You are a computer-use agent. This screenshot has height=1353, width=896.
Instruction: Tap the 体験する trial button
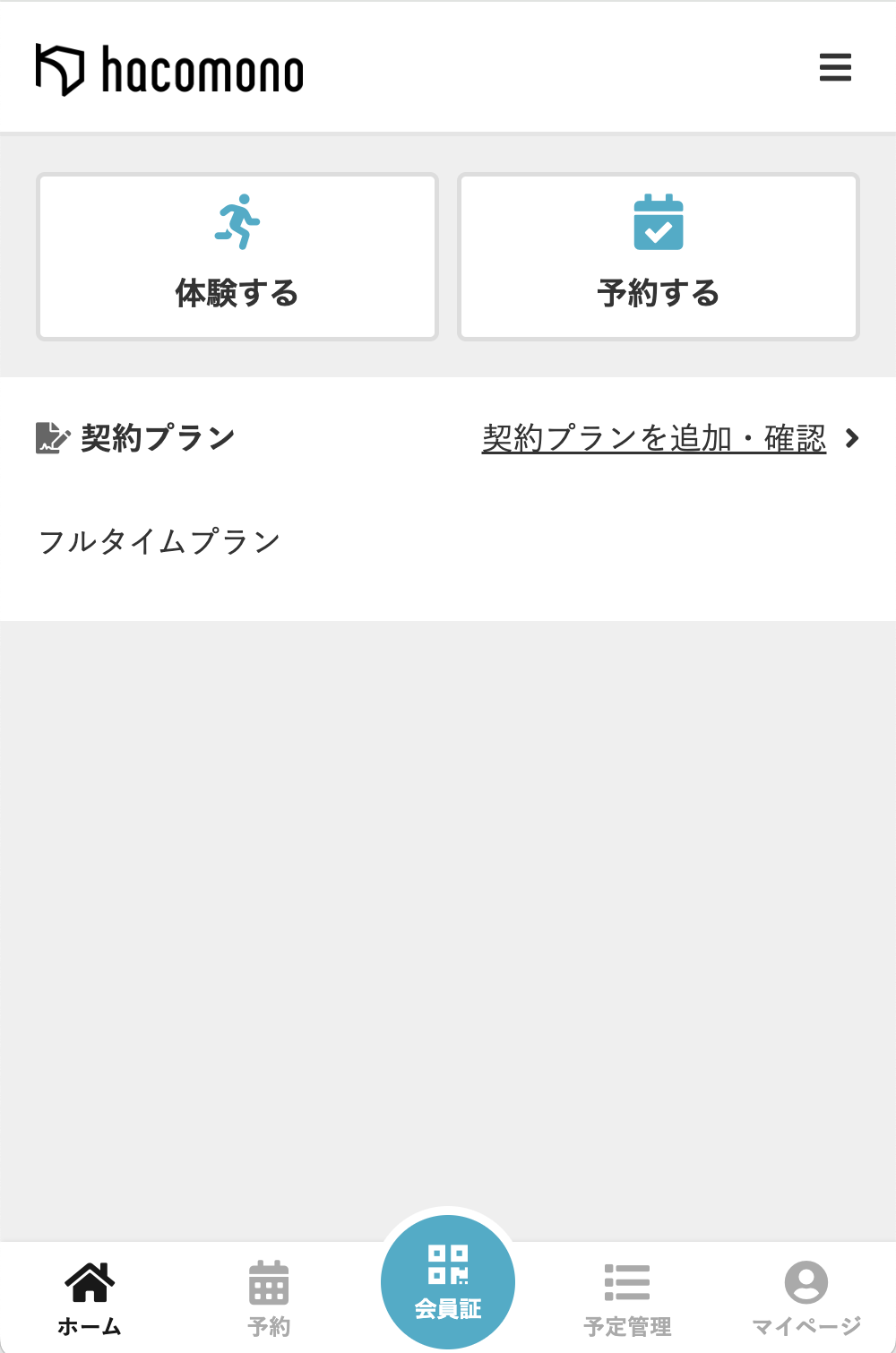pos(237,256)
